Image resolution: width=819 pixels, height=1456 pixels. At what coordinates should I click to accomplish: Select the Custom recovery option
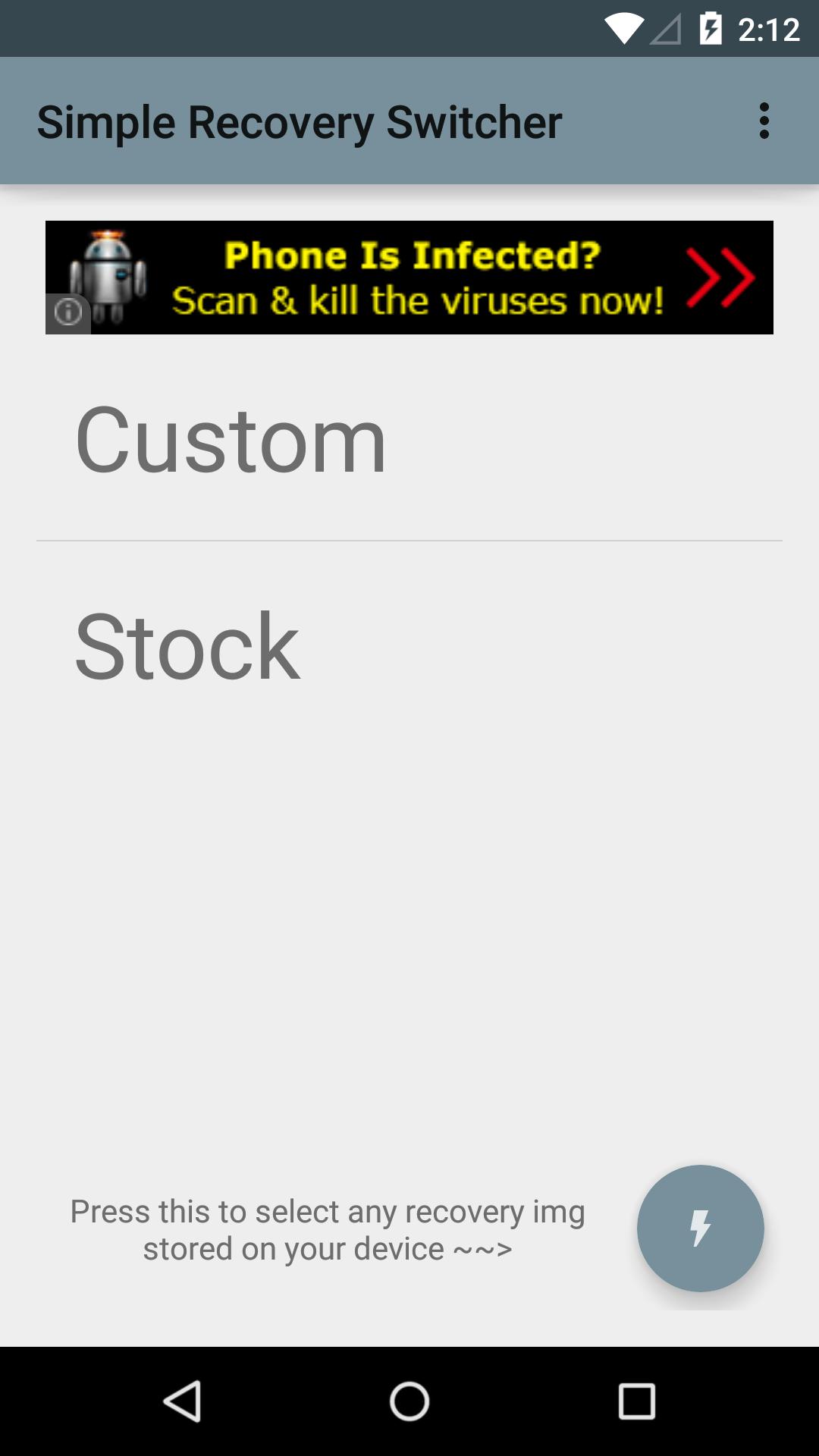[x=231, y=440]
